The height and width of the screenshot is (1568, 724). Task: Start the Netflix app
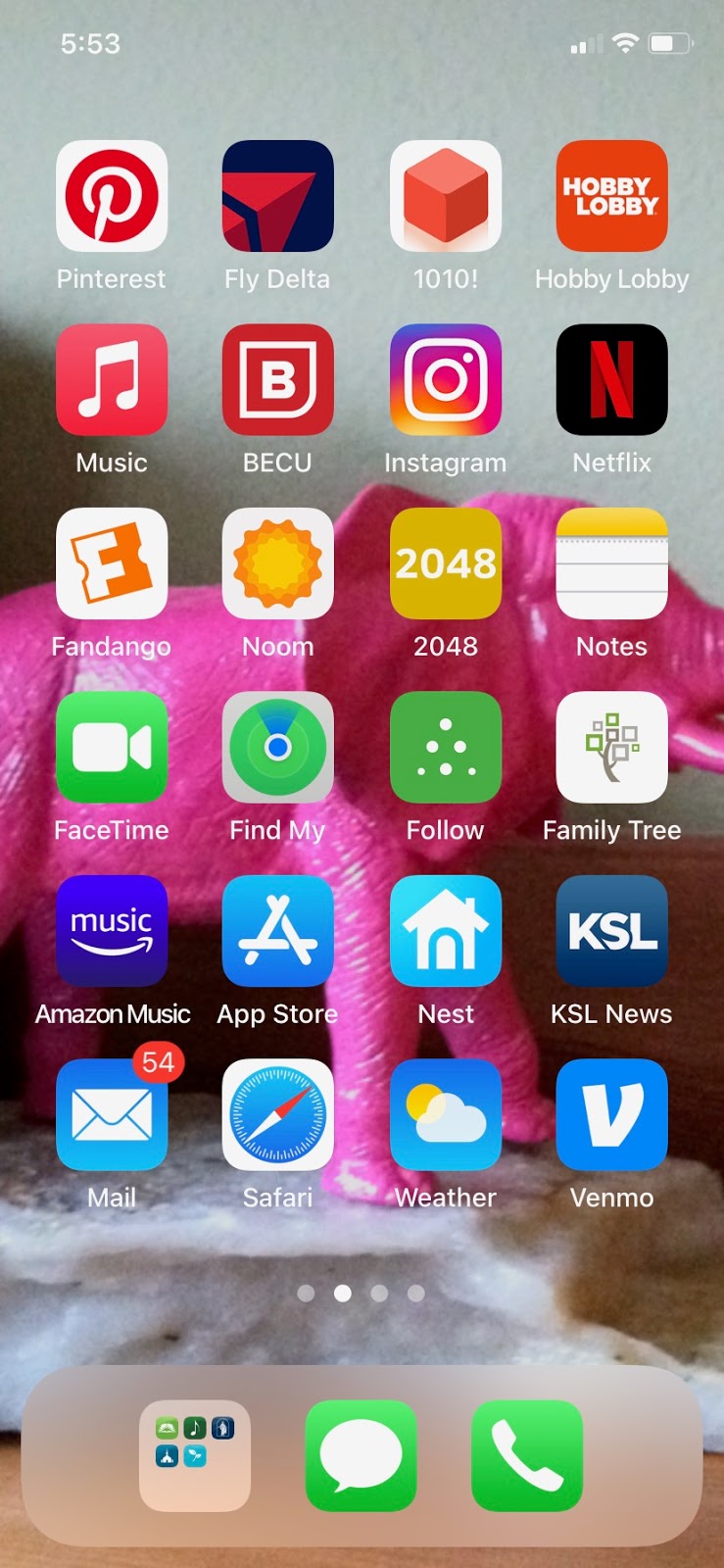coord(612,379)
